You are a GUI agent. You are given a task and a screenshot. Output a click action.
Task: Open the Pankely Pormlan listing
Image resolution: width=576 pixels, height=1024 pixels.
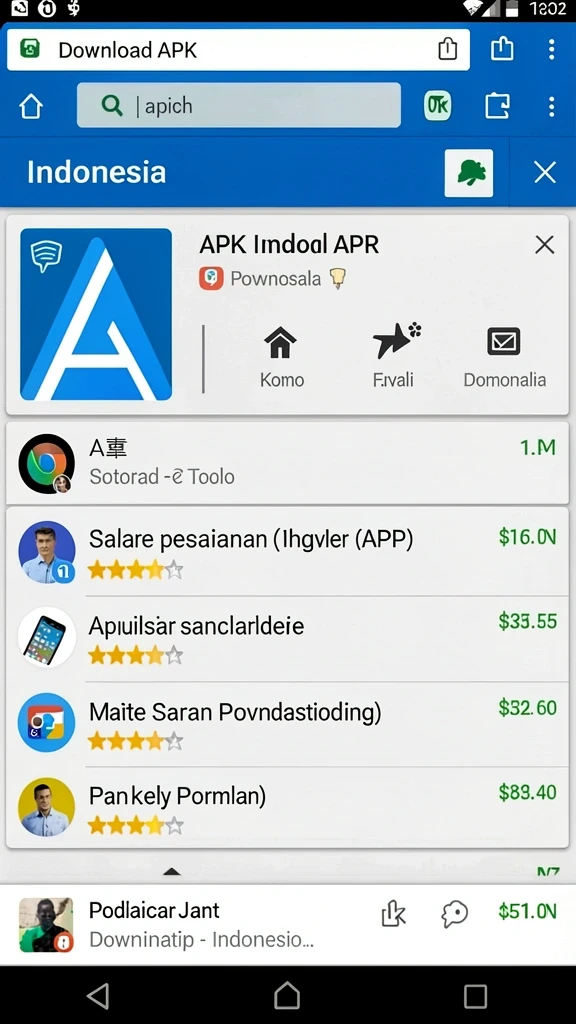coord(287,808)
